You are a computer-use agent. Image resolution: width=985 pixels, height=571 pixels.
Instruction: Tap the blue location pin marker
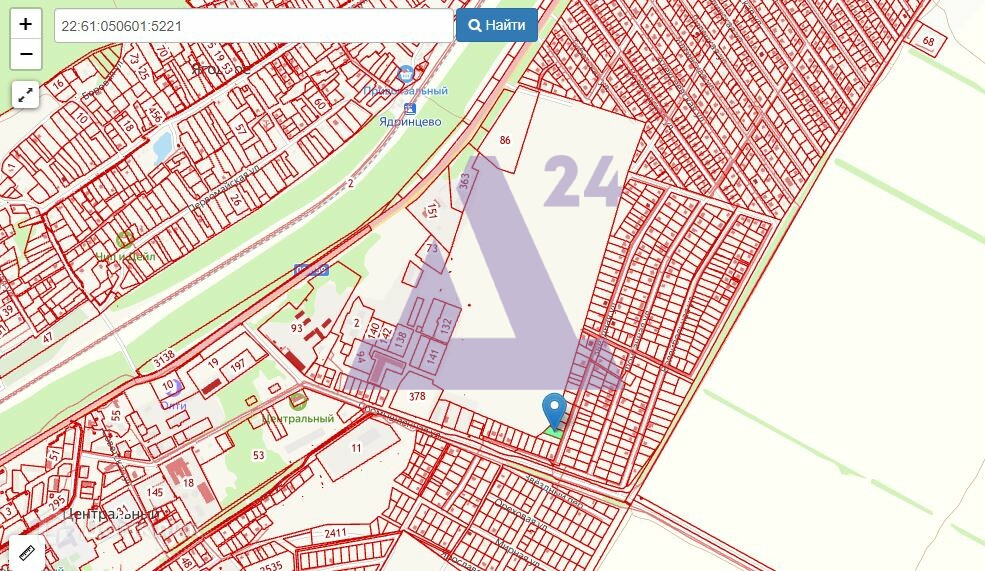click(554, 411)
